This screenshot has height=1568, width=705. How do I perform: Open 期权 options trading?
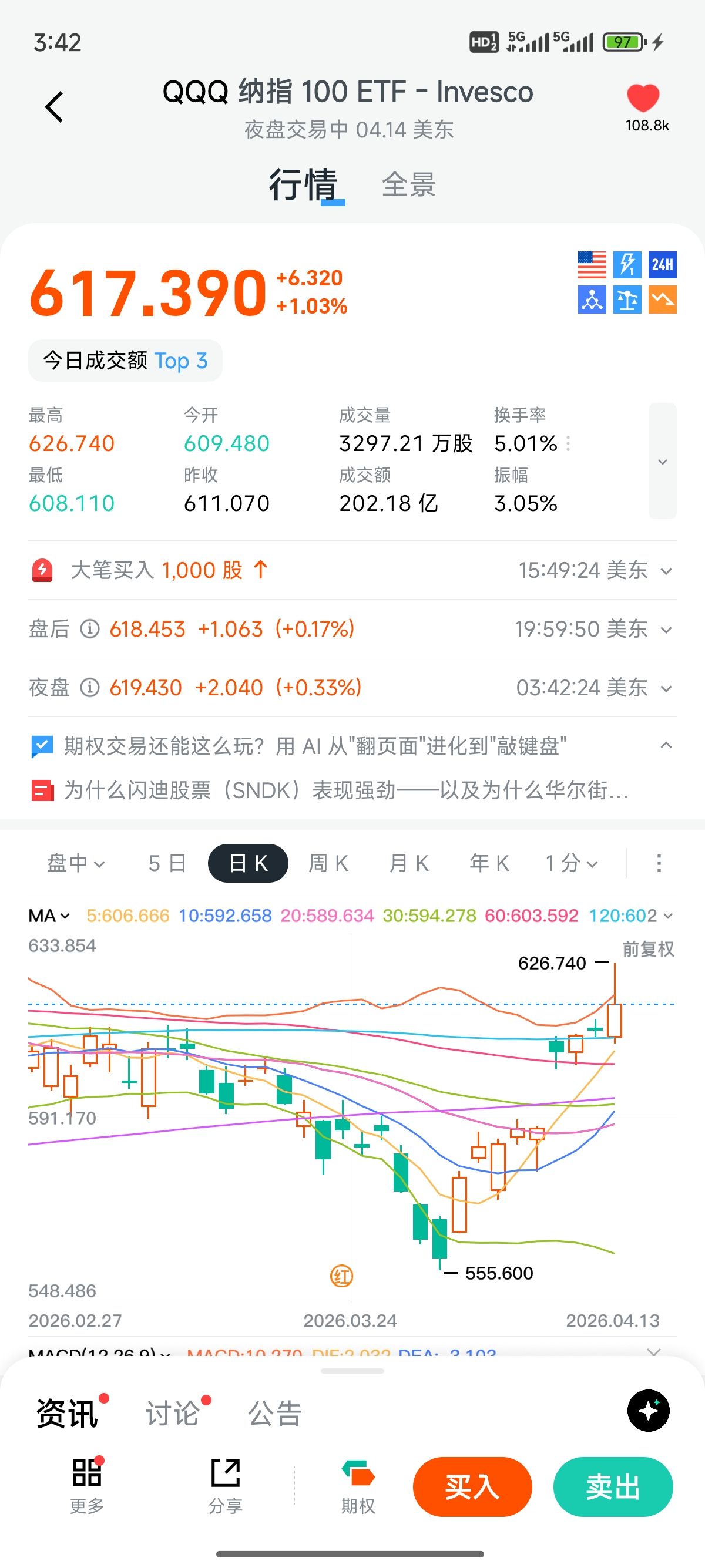coord(358,1486)
